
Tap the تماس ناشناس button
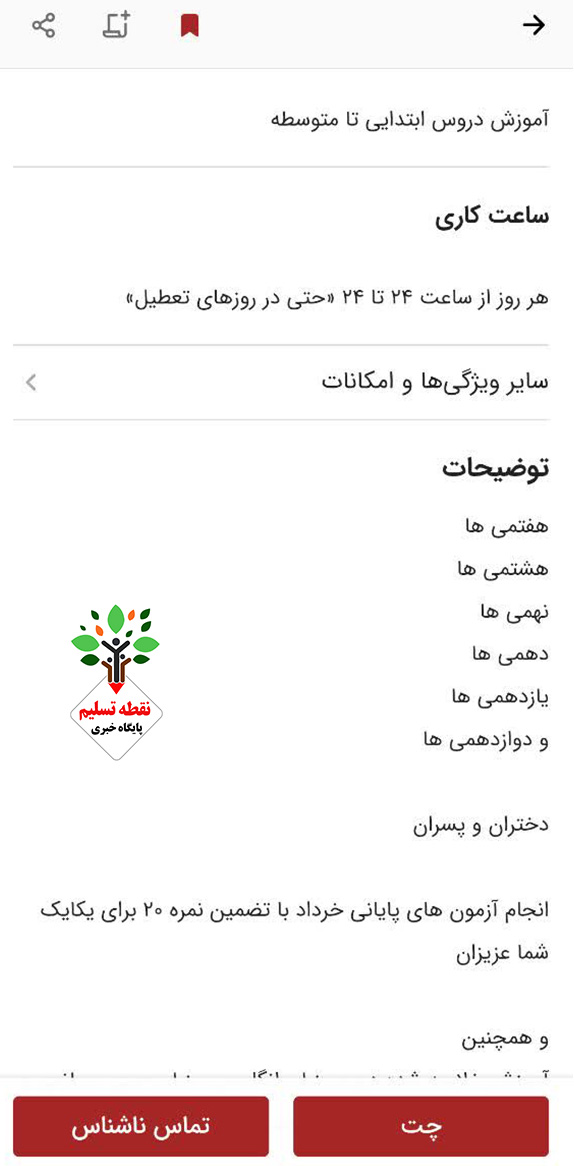pyautogui.click(x=141, y=1126)
